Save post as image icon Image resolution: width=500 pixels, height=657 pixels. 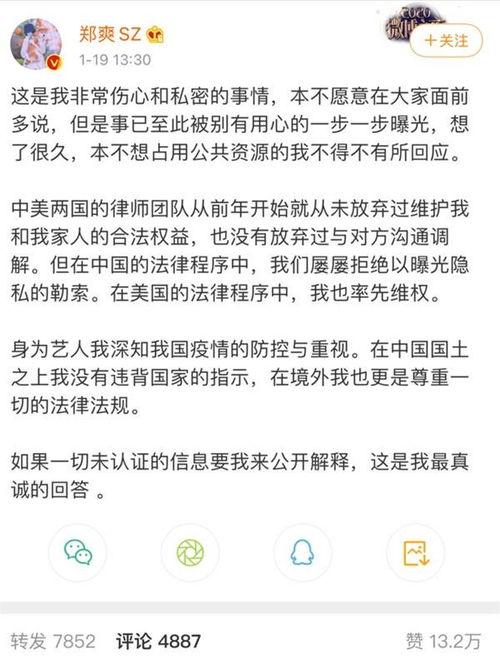(x=415, y=552)
